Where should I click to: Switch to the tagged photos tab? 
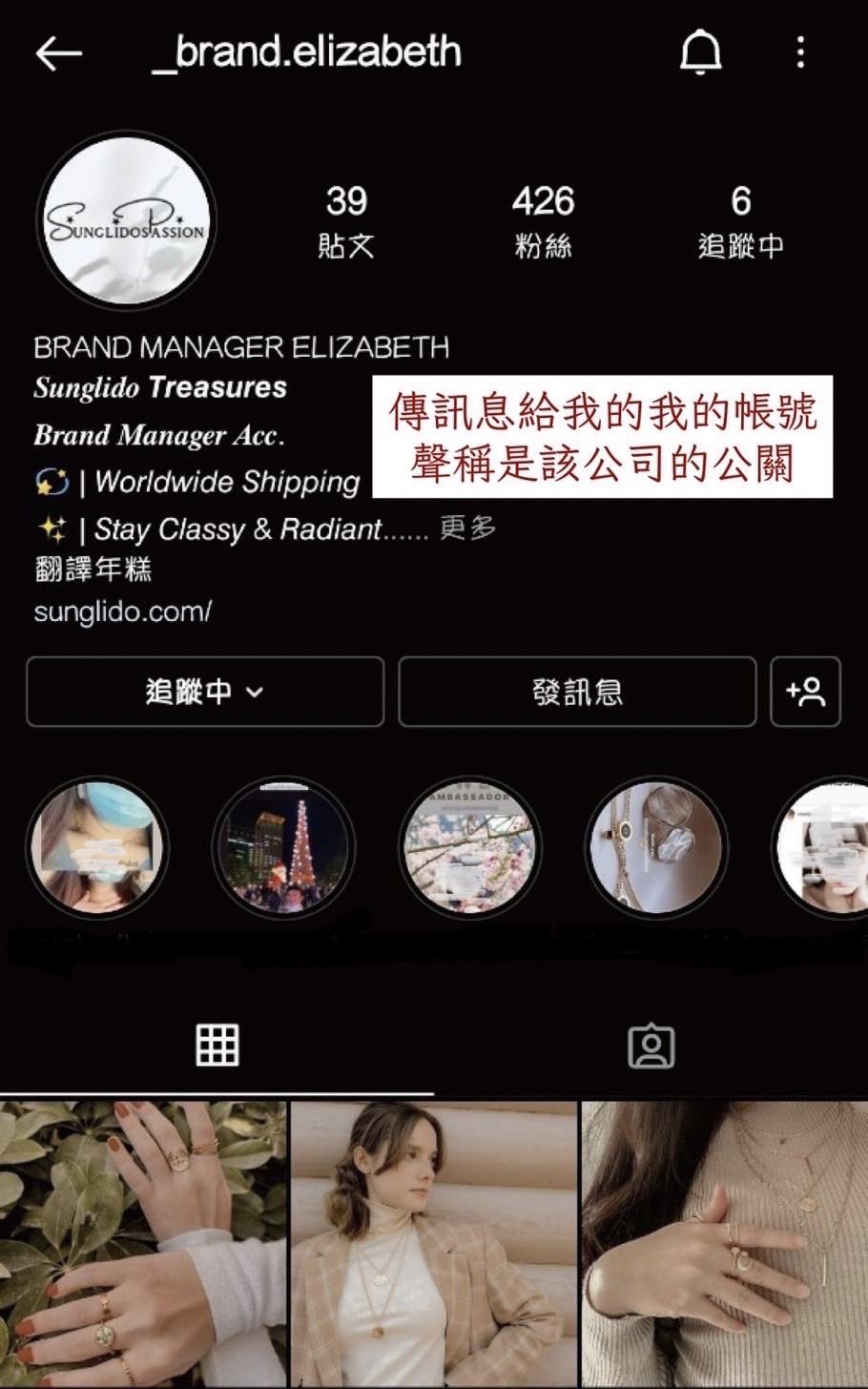click(x=651, y=1046)
